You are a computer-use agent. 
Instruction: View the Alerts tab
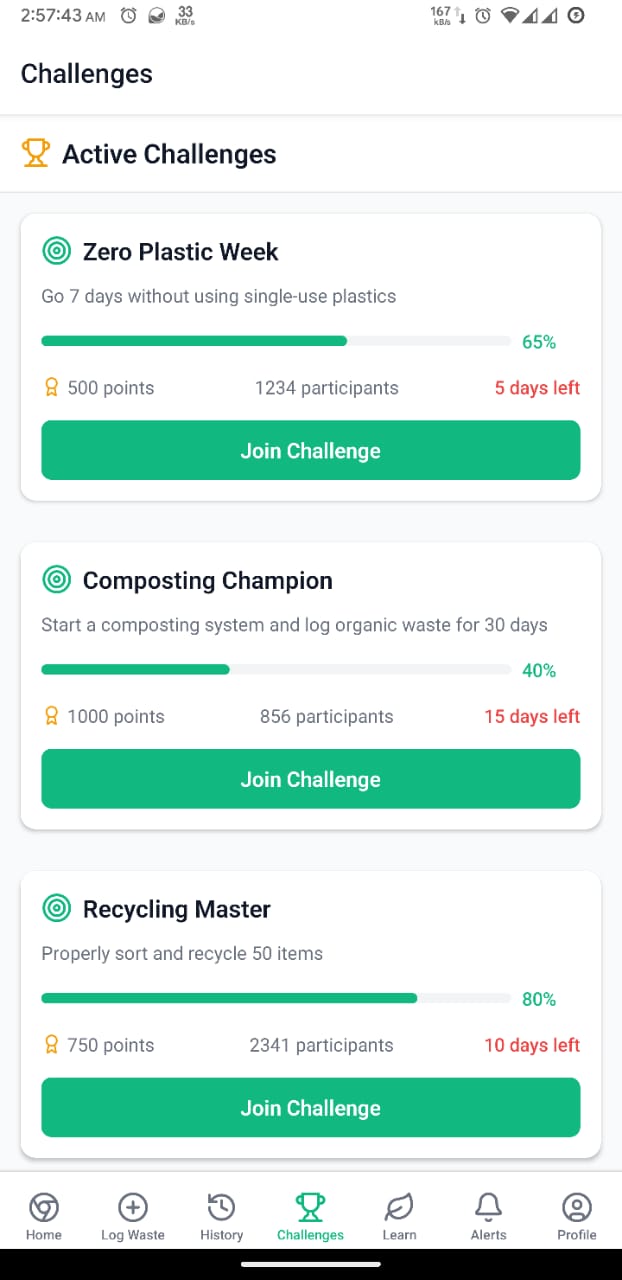(x=488, y=1216)
